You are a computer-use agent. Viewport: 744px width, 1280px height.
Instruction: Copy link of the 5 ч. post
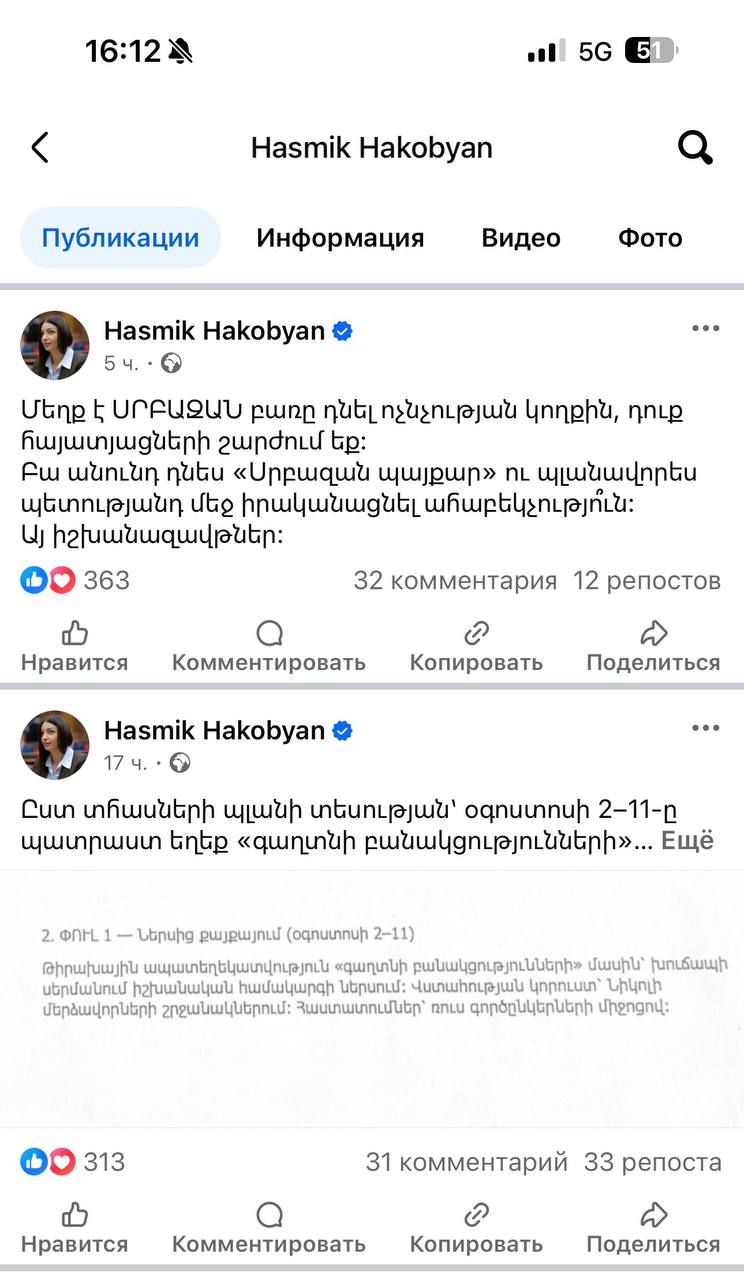(x=476, y=646)
